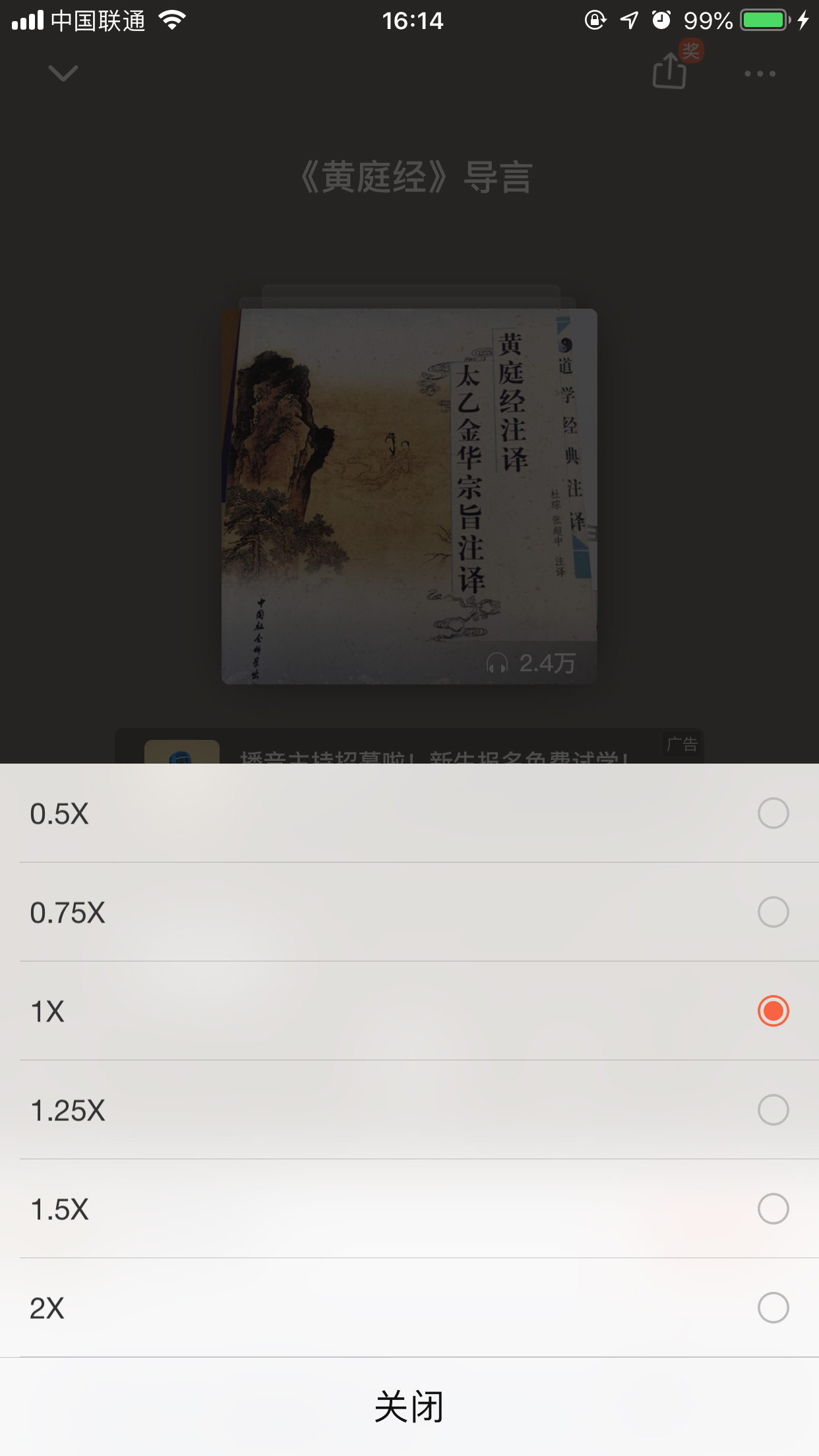Open the down-arrow chevron to dismiss the player

click(x=63, y=73)
